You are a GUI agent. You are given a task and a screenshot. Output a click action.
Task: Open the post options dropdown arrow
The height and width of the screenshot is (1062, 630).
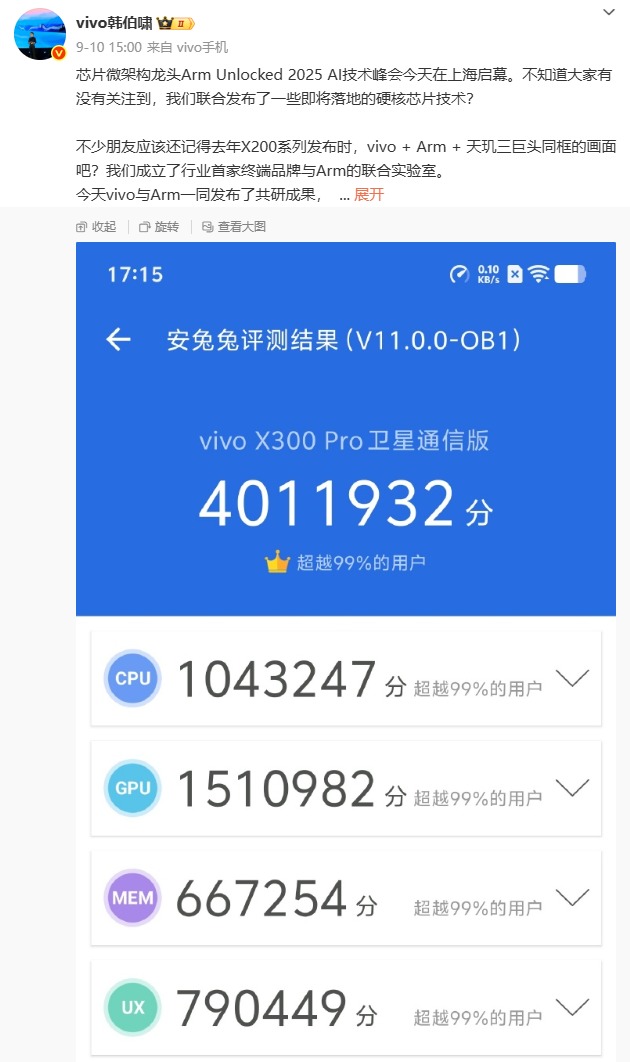609,12
